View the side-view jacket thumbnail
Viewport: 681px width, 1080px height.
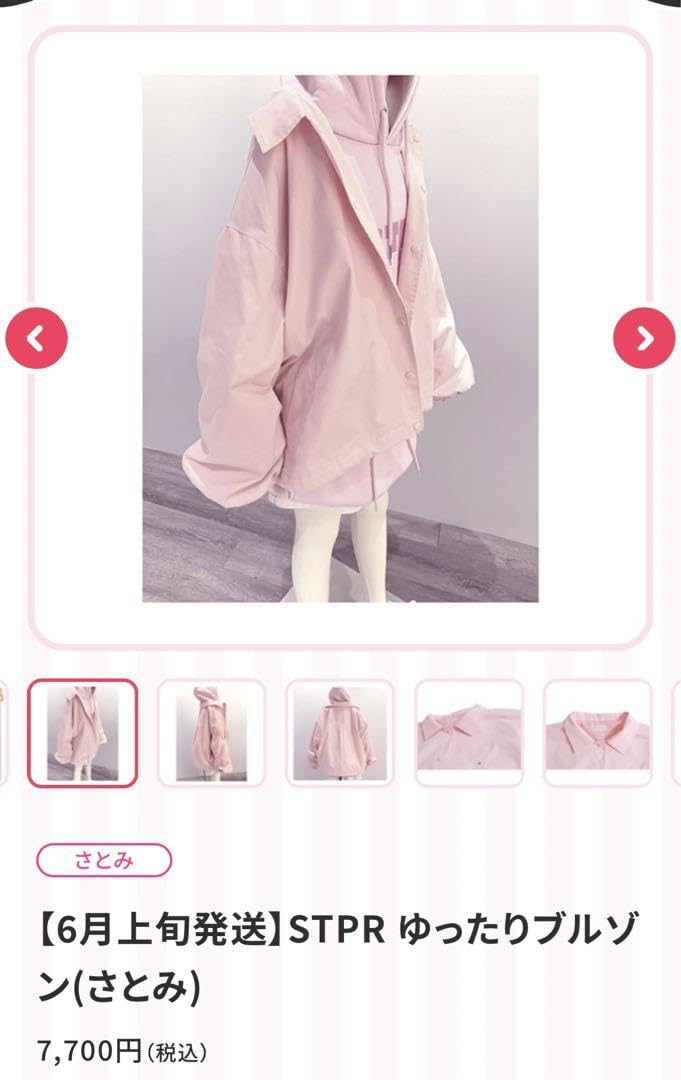coord(211,733)
